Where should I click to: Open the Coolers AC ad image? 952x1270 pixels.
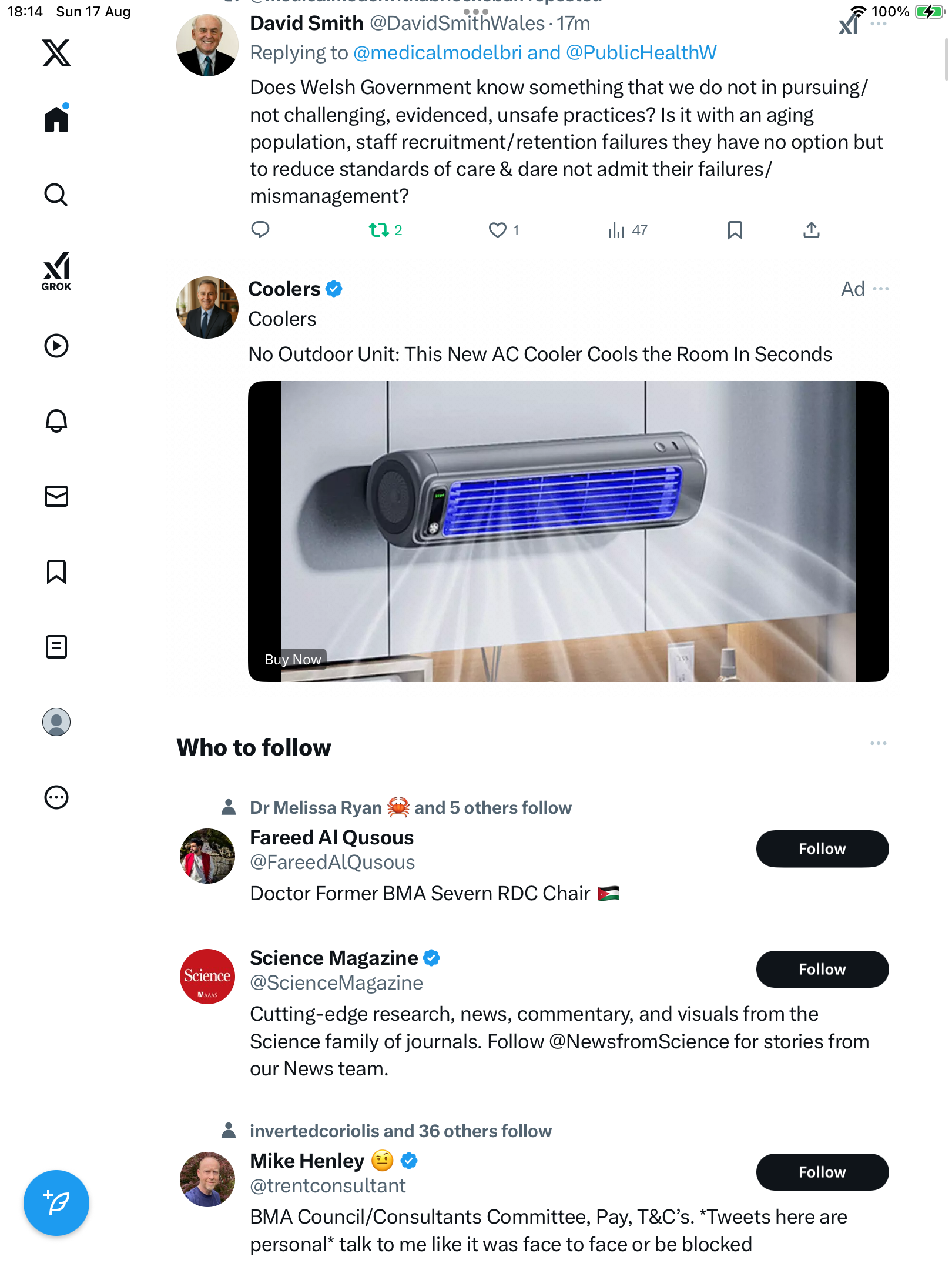pyautogui.click(x=568, y=531)
